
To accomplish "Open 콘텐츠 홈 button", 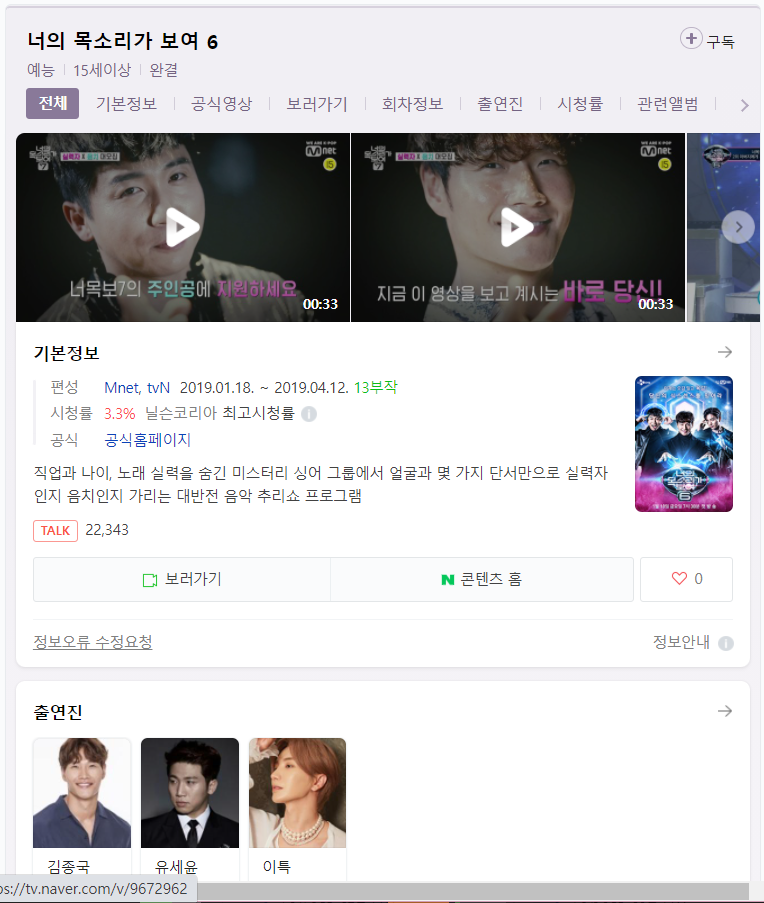I will click(482, 579).
